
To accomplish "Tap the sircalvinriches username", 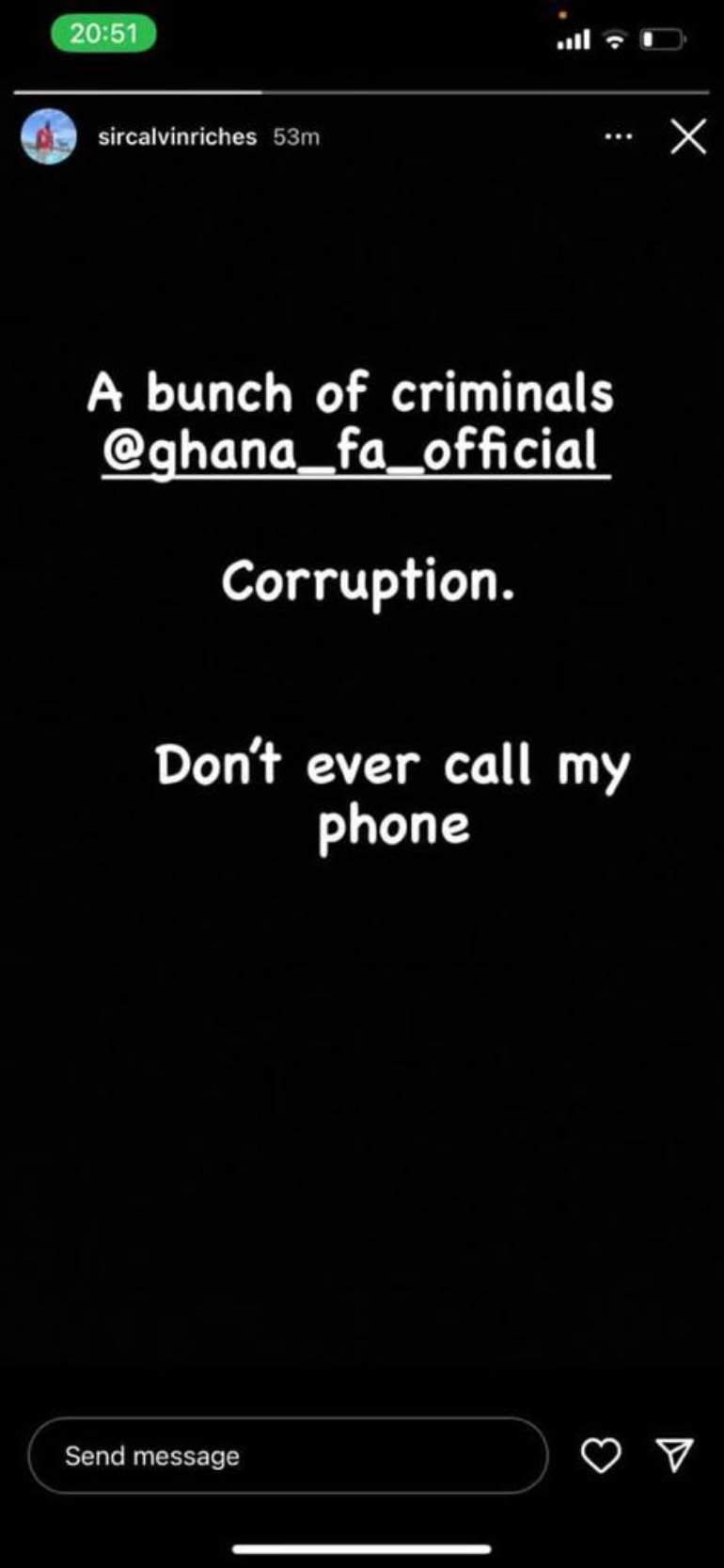I will (177, 137).
